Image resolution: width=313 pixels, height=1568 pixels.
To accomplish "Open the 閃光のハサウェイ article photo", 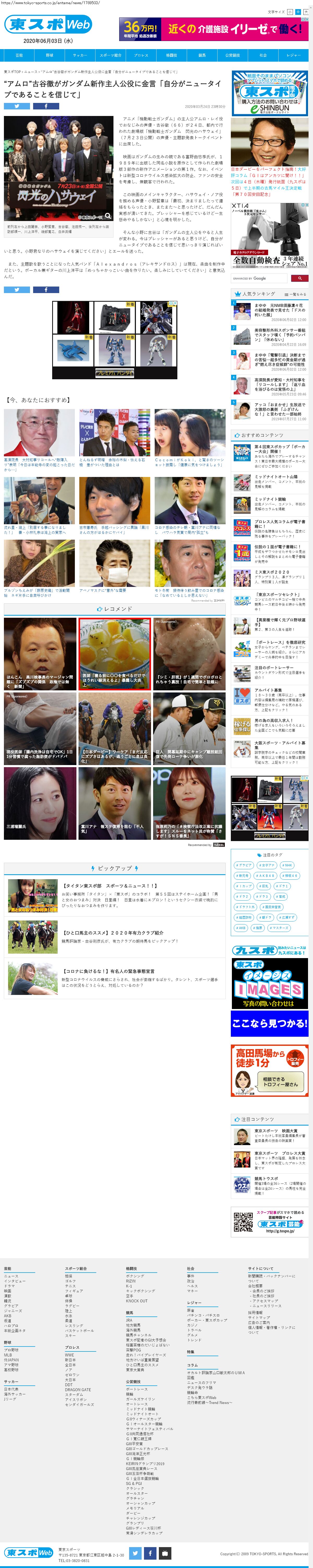I will click(x=58, y=168).
